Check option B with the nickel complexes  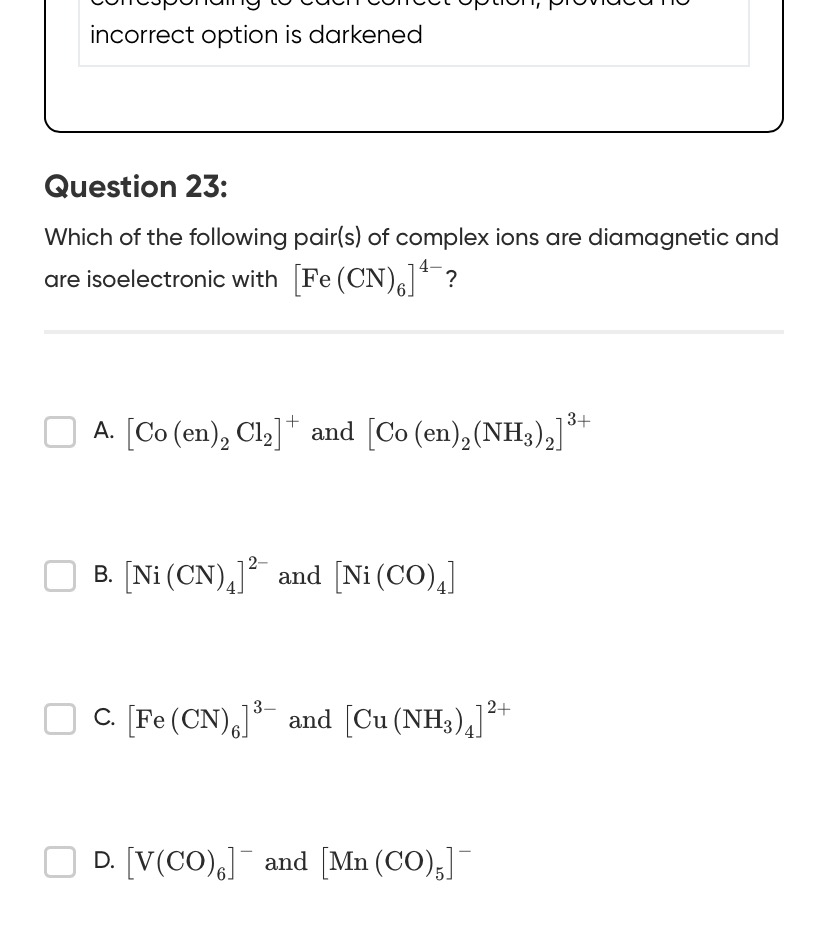60,576
